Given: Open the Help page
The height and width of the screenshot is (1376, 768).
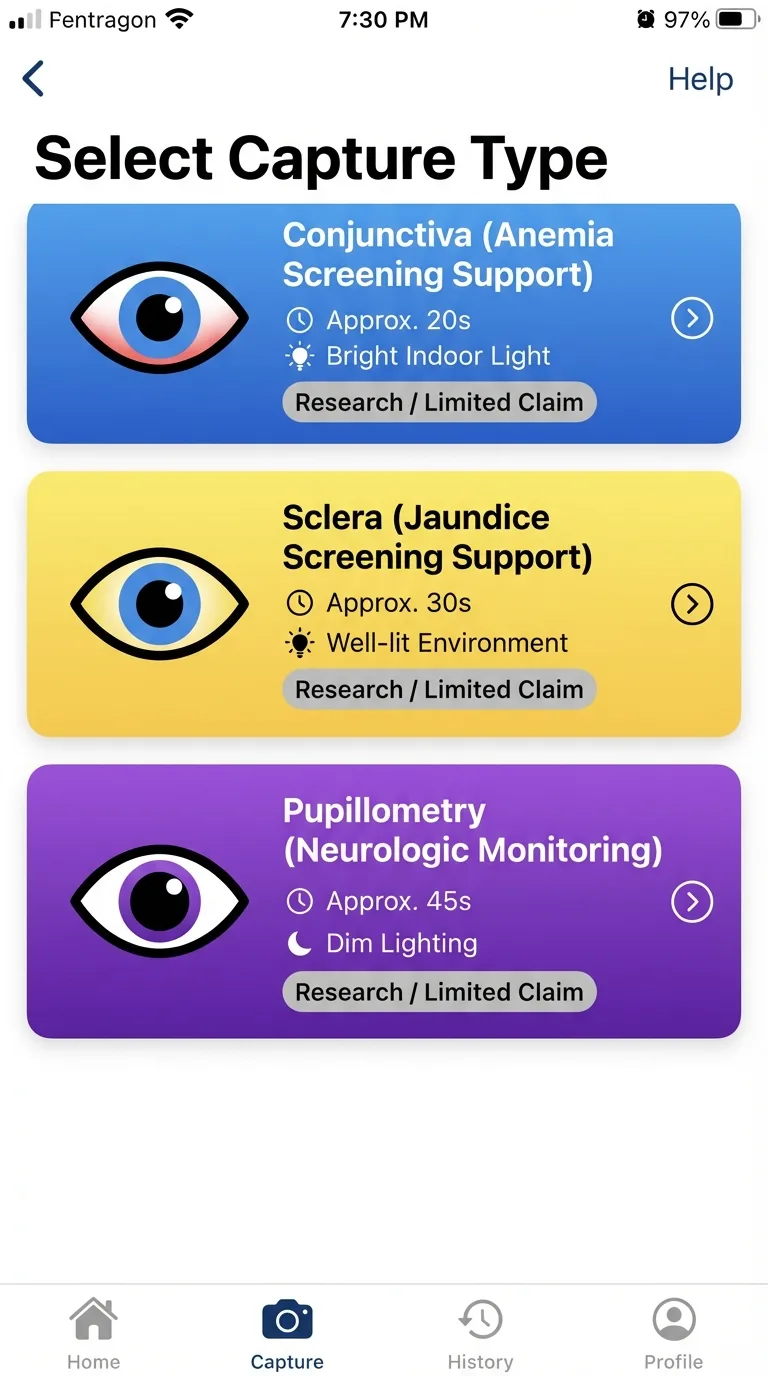Looking at the screenshot, I should [700, 79].
